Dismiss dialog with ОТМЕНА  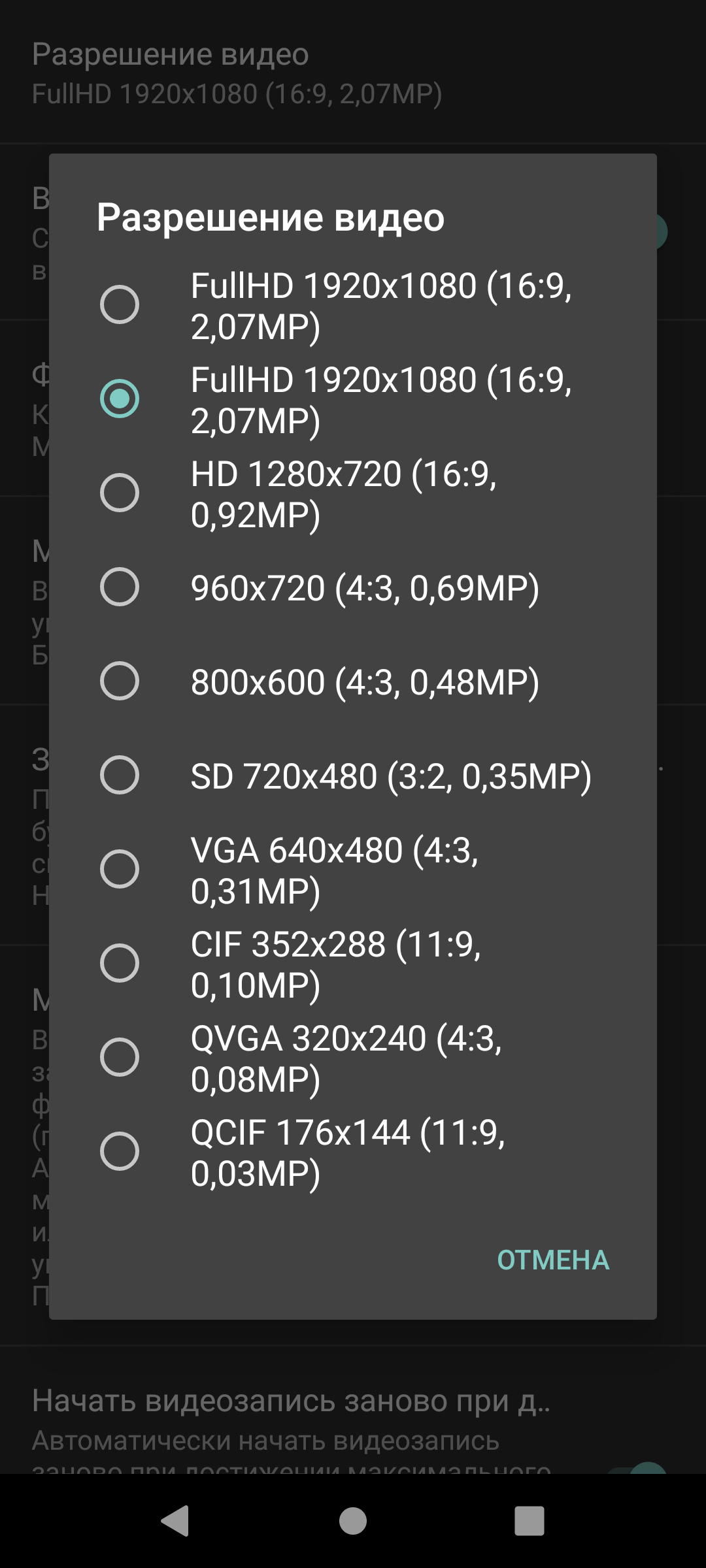[x=553, y=1260]
